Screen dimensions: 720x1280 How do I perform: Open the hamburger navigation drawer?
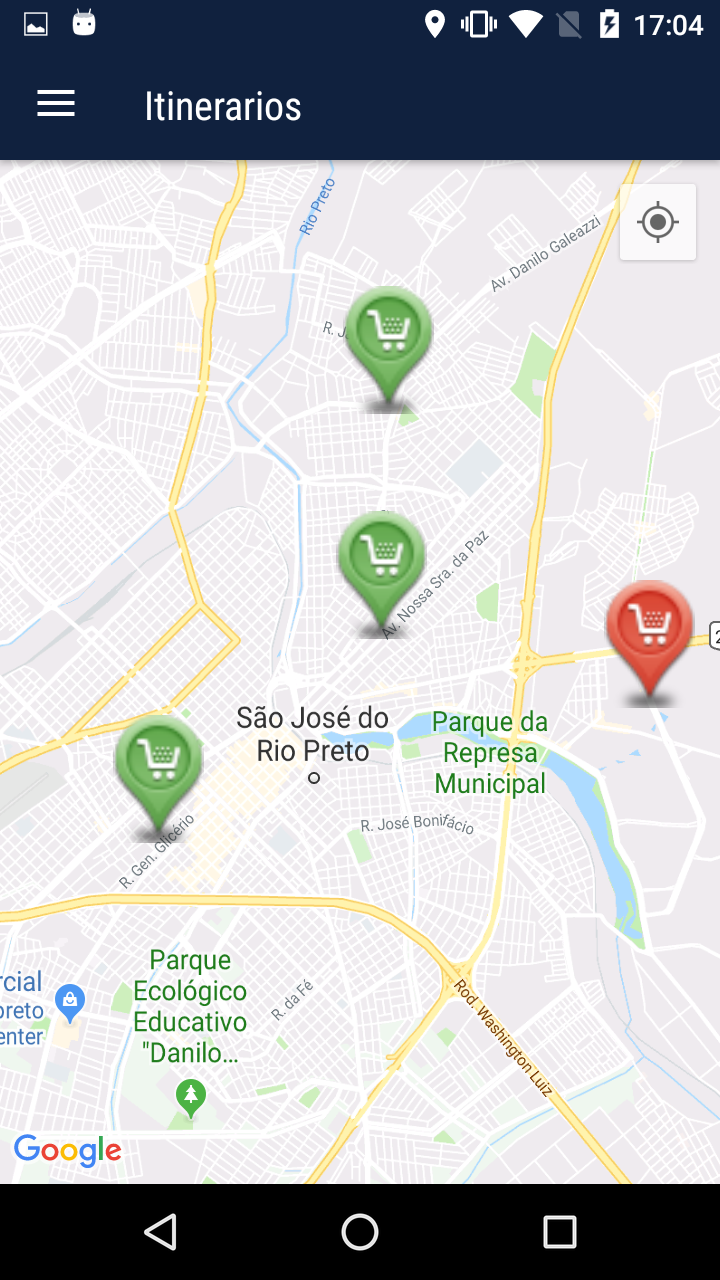(x=56, y=104)
